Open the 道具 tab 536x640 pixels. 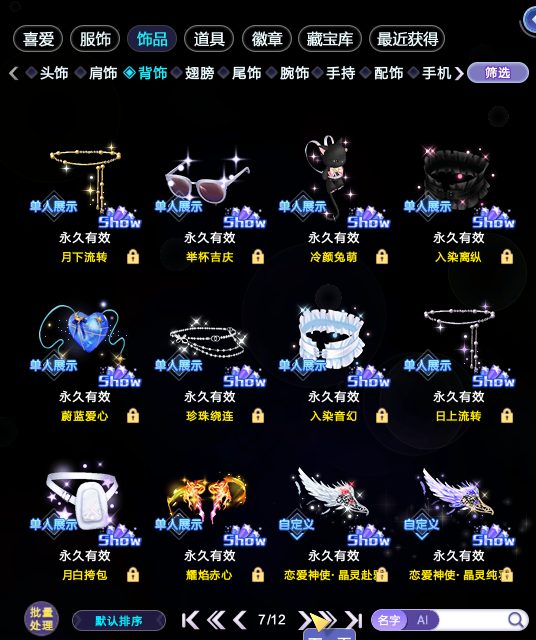click(209, 39)
